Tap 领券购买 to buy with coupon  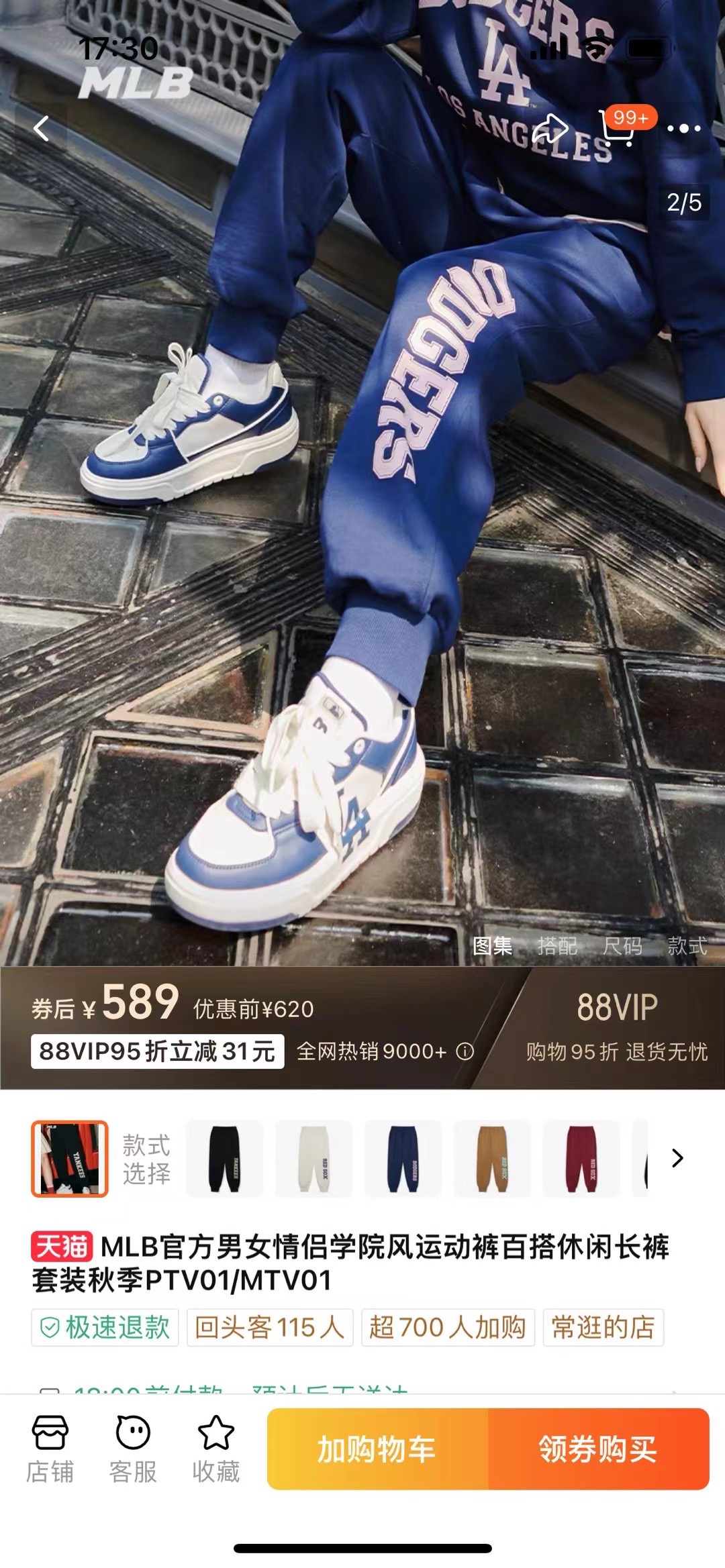coord(598,1449)
